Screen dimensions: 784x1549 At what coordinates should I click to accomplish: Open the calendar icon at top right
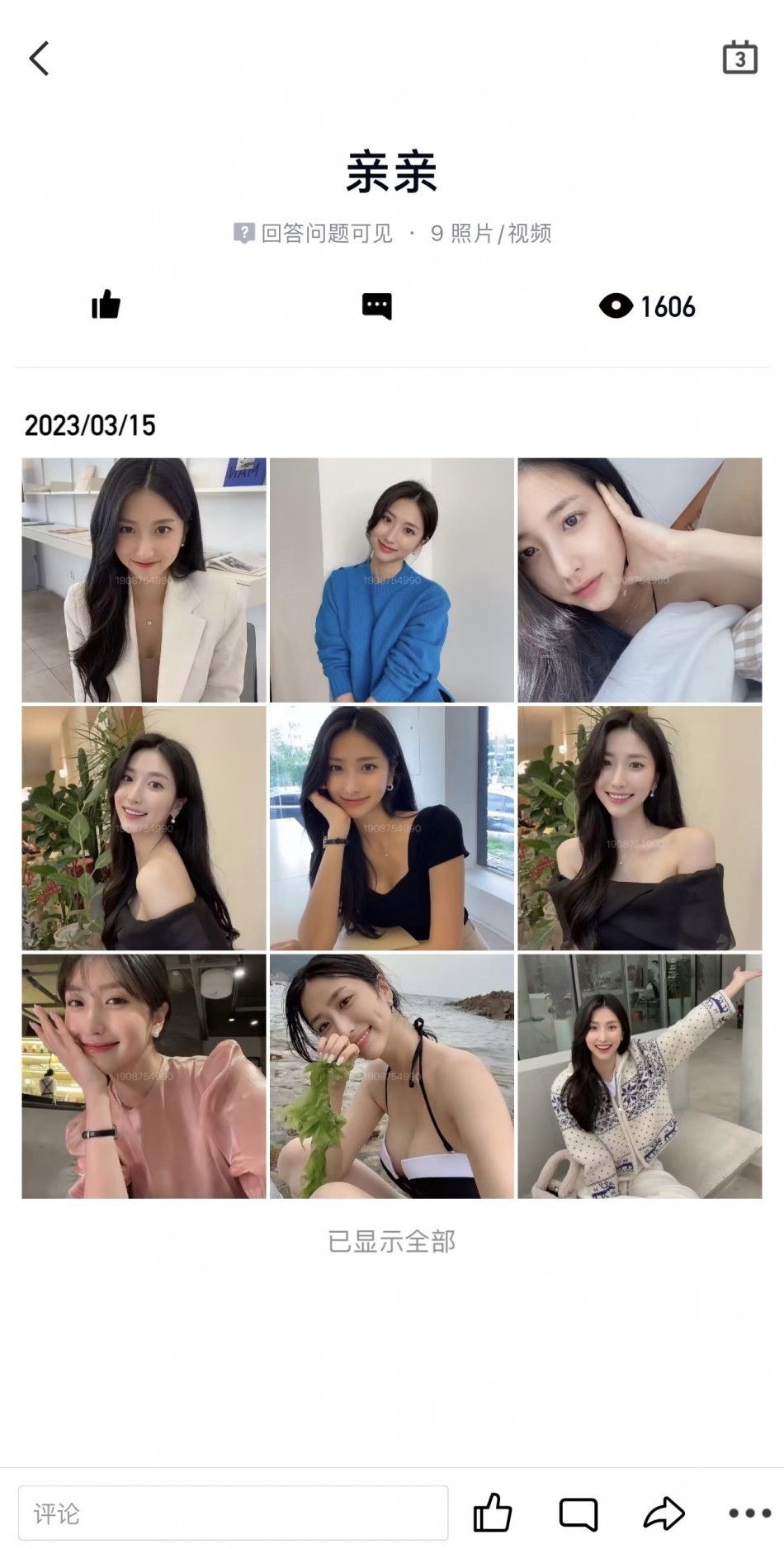739,58
